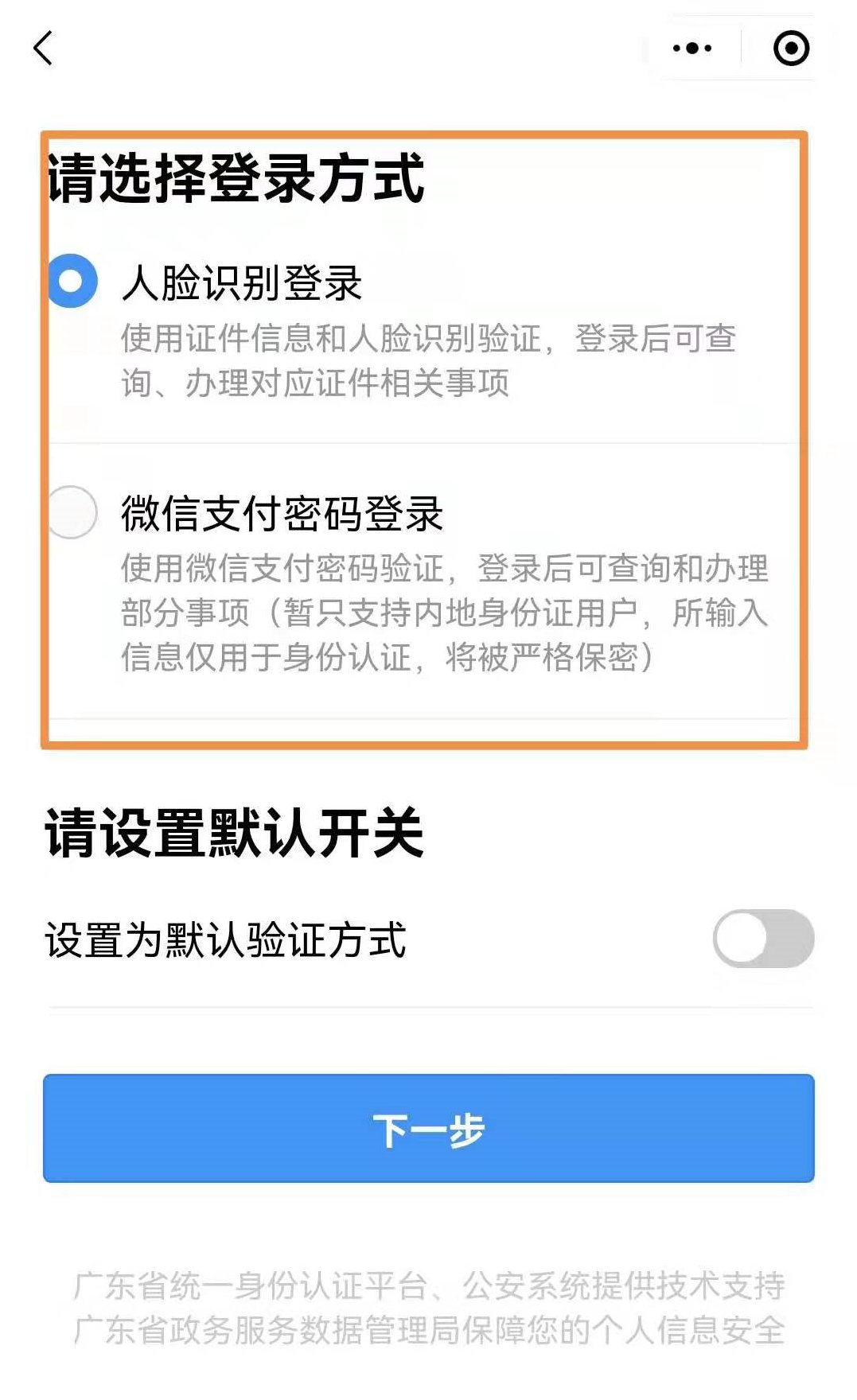857x1400 pixels.
Task: Go back to the previous page
Action: (44, 49)
